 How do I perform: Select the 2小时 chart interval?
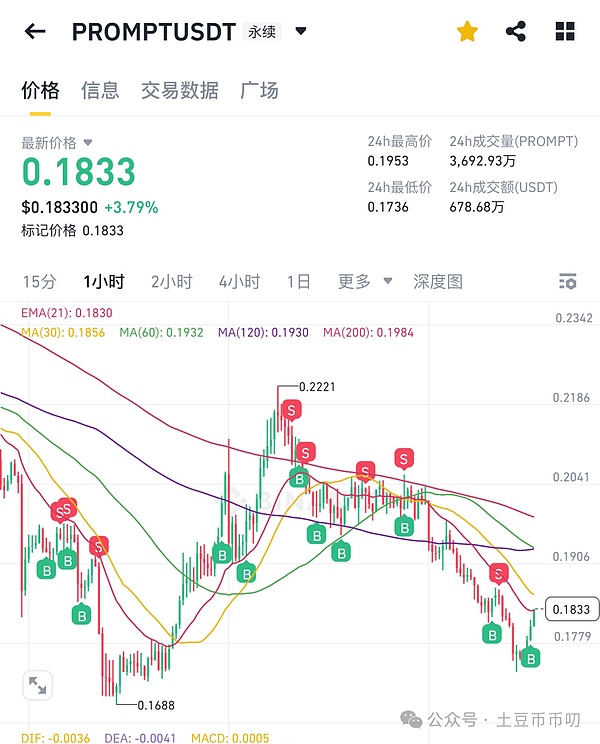click(171, 281)
